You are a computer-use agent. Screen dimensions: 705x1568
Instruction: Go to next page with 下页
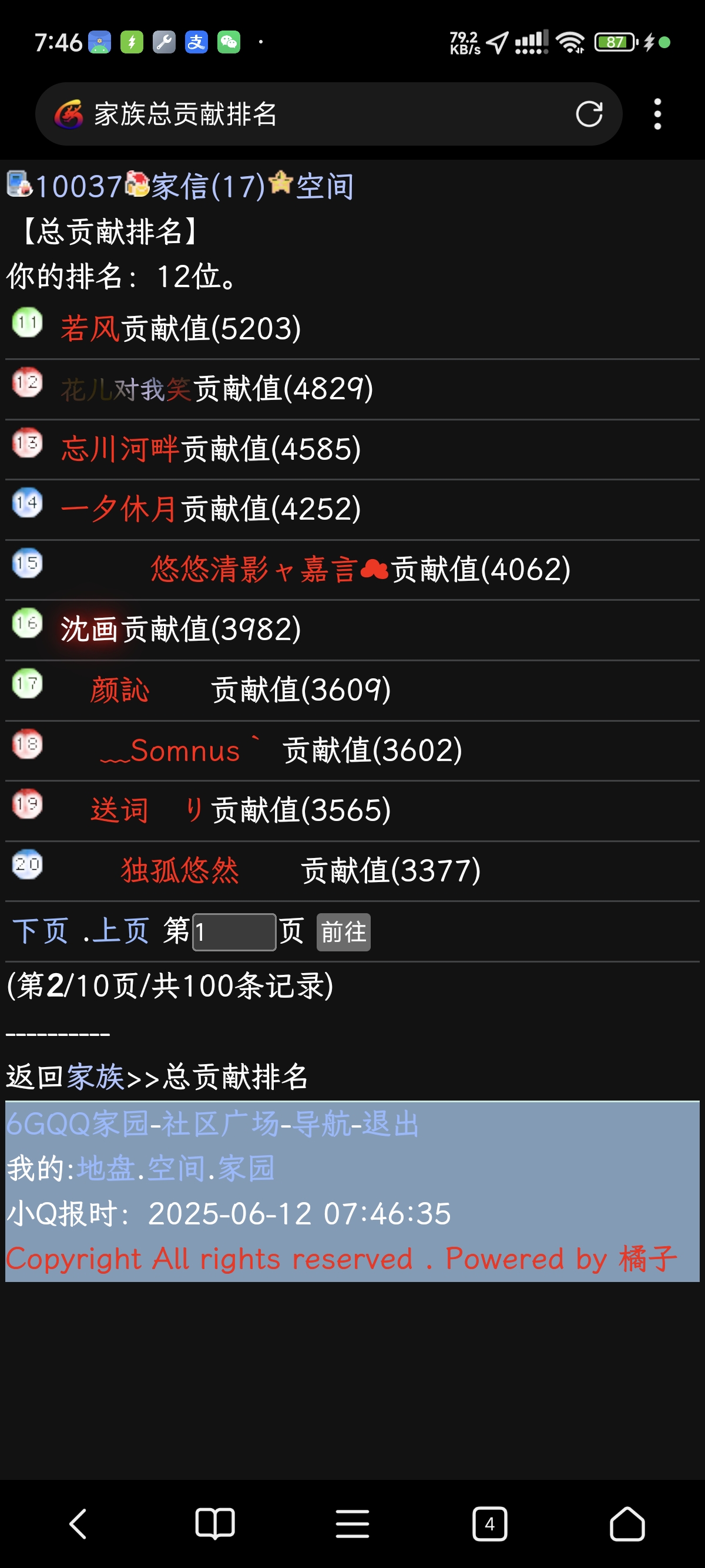tap(40, 931)
